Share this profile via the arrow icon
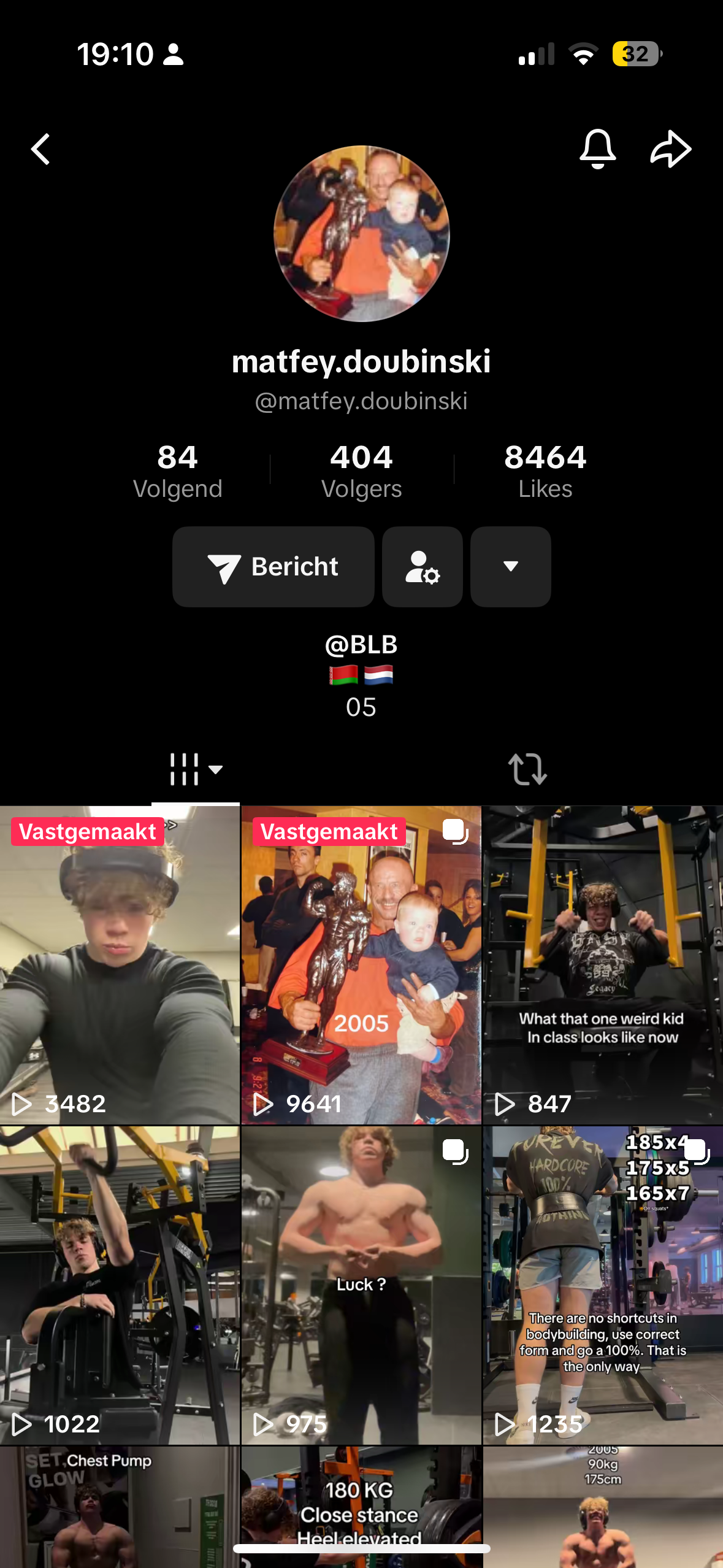Viewport: 723px width, 1568px height. coord(670,149)
